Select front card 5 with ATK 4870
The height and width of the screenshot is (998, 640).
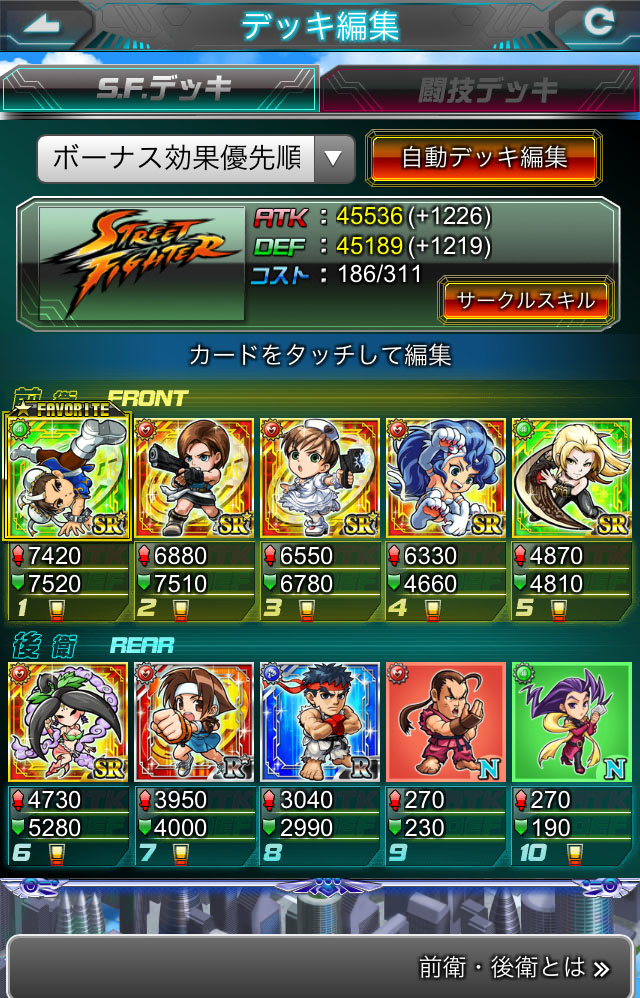coord(572,478)
